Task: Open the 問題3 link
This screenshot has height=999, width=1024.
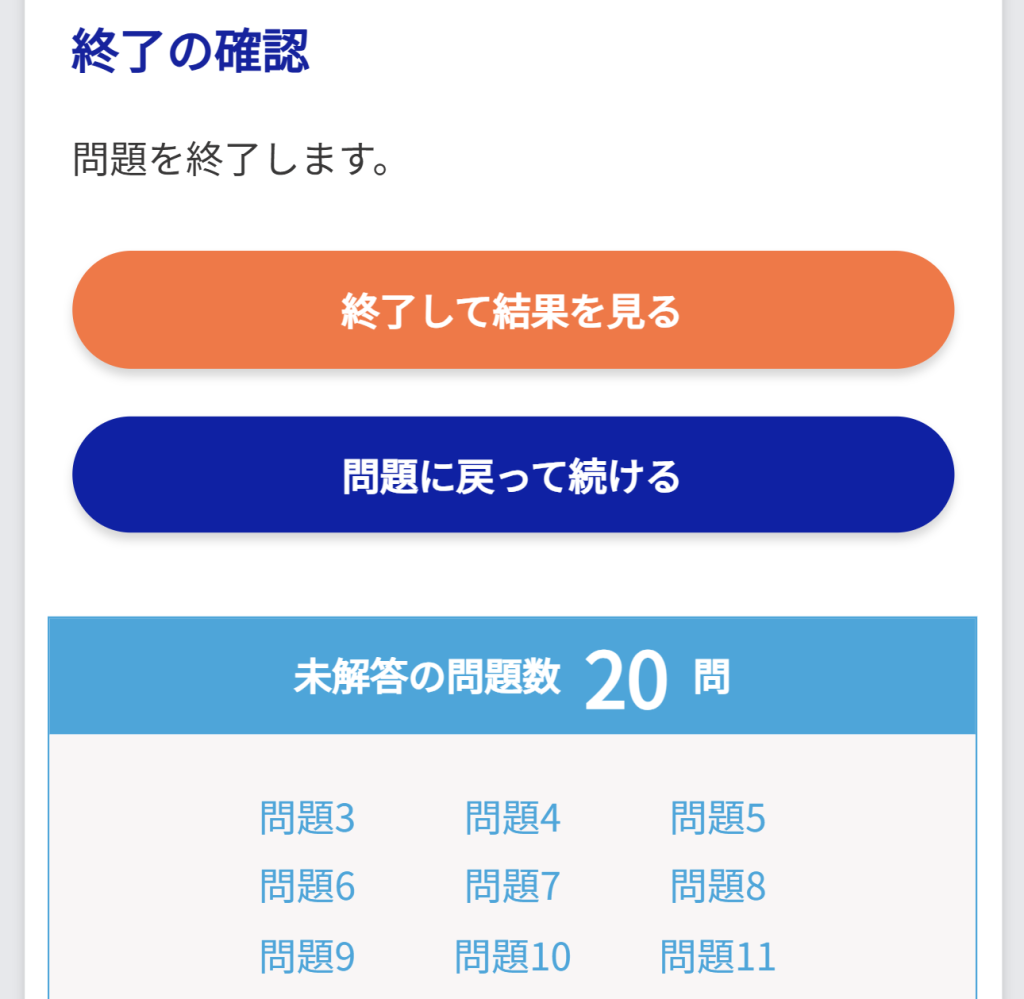Action: pyautogui.click(x=307, y=819)
